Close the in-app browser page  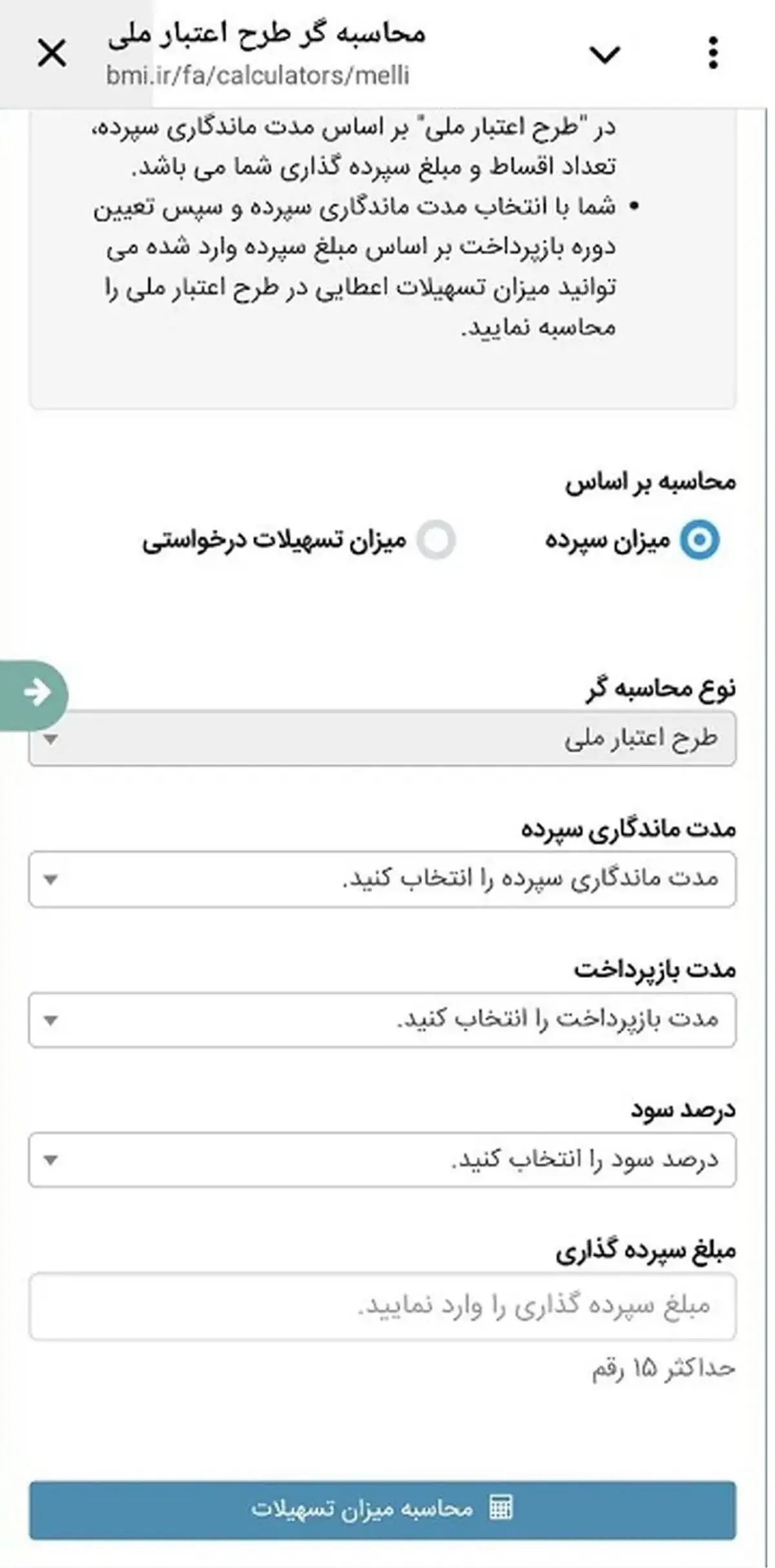point(52,53)
